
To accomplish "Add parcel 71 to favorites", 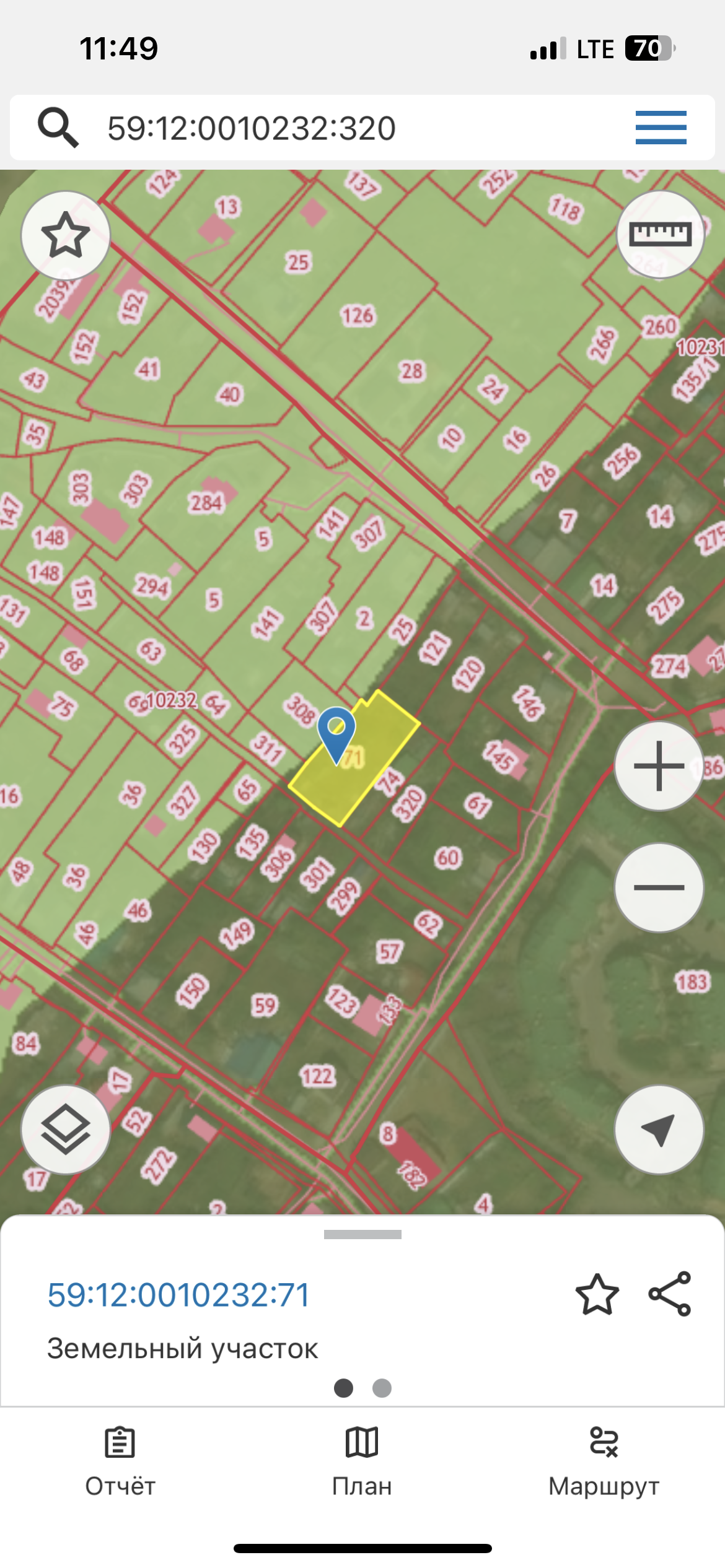I will tap(597, 1294).
